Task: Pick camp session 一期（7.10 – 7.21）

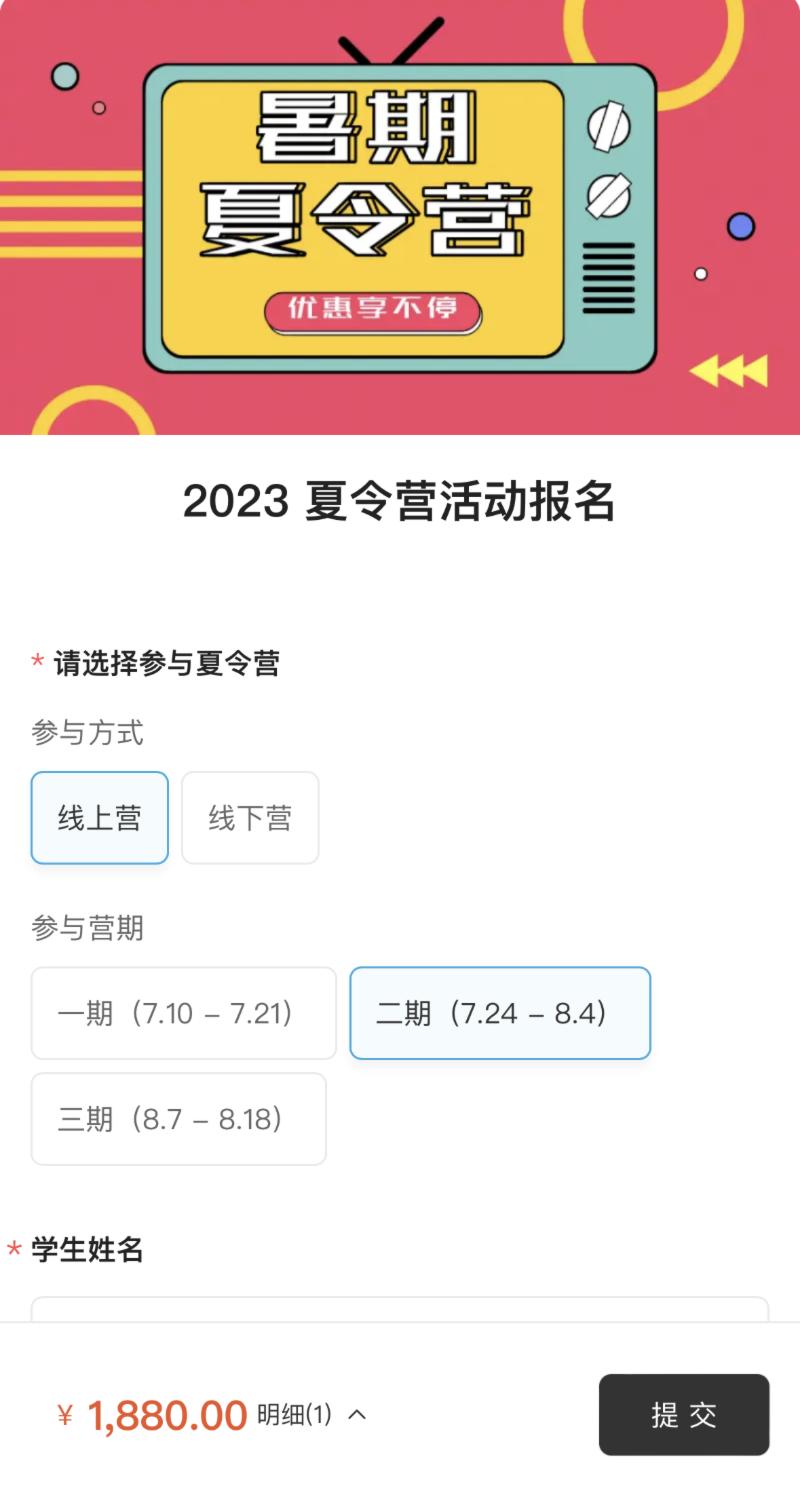Action: point(184,1013)
